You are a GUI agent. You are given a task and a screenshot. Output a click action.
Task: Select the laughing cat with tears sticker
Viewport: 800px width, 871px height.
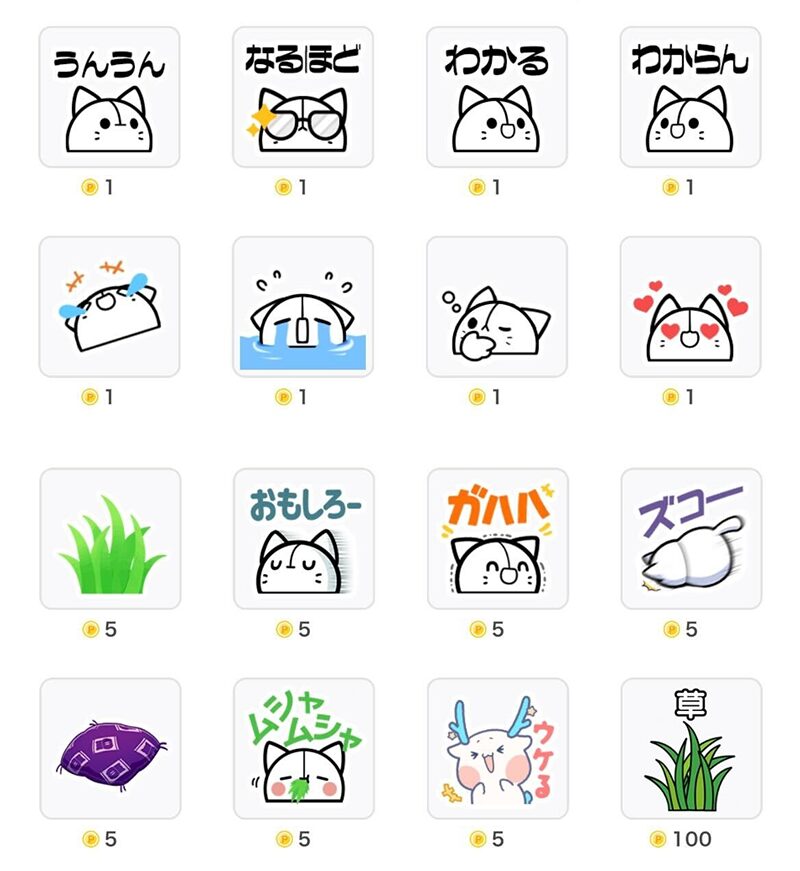pos(109,307)
